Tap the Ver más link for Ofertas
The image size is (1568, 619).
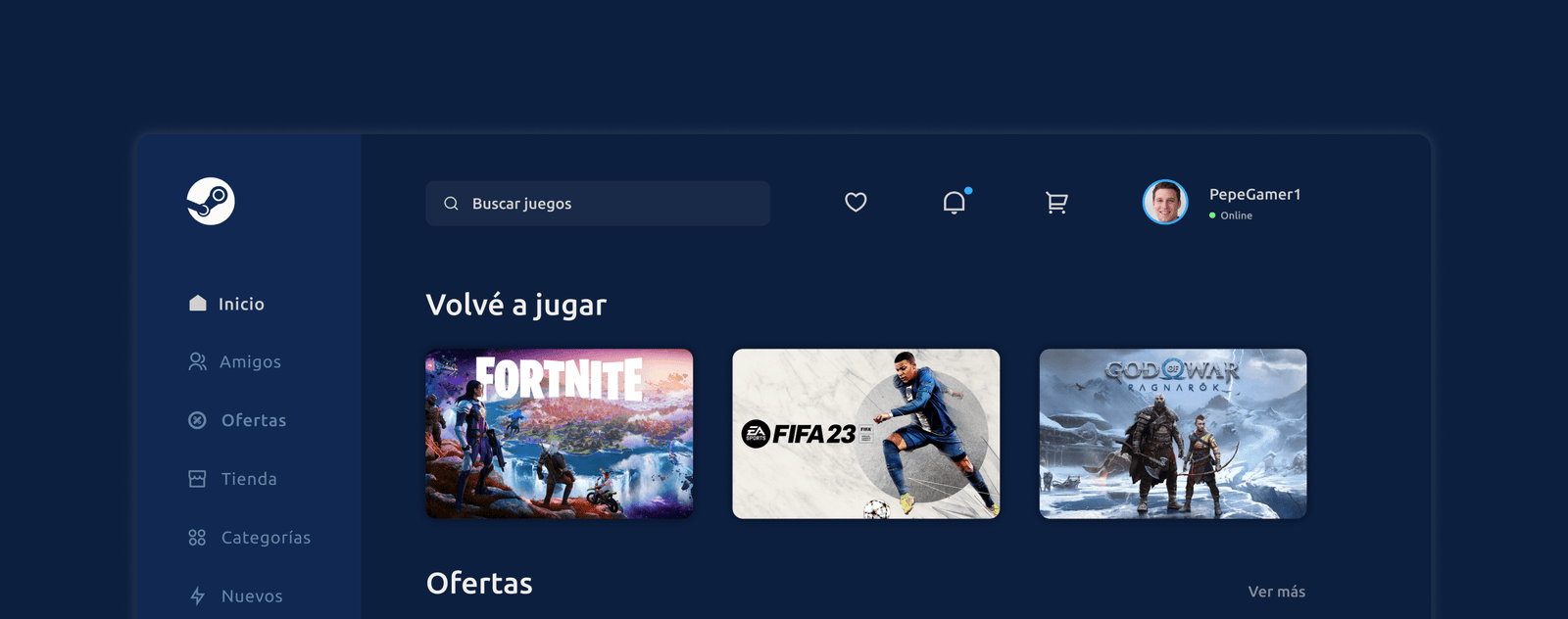(x=1276, y=592)
